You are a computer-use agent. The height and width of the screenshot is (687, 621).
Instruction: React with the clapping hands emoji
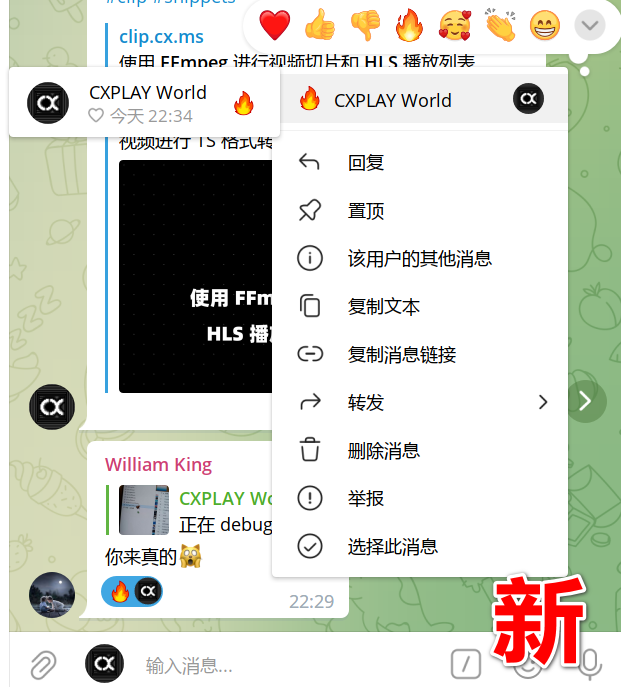point(500,24)
